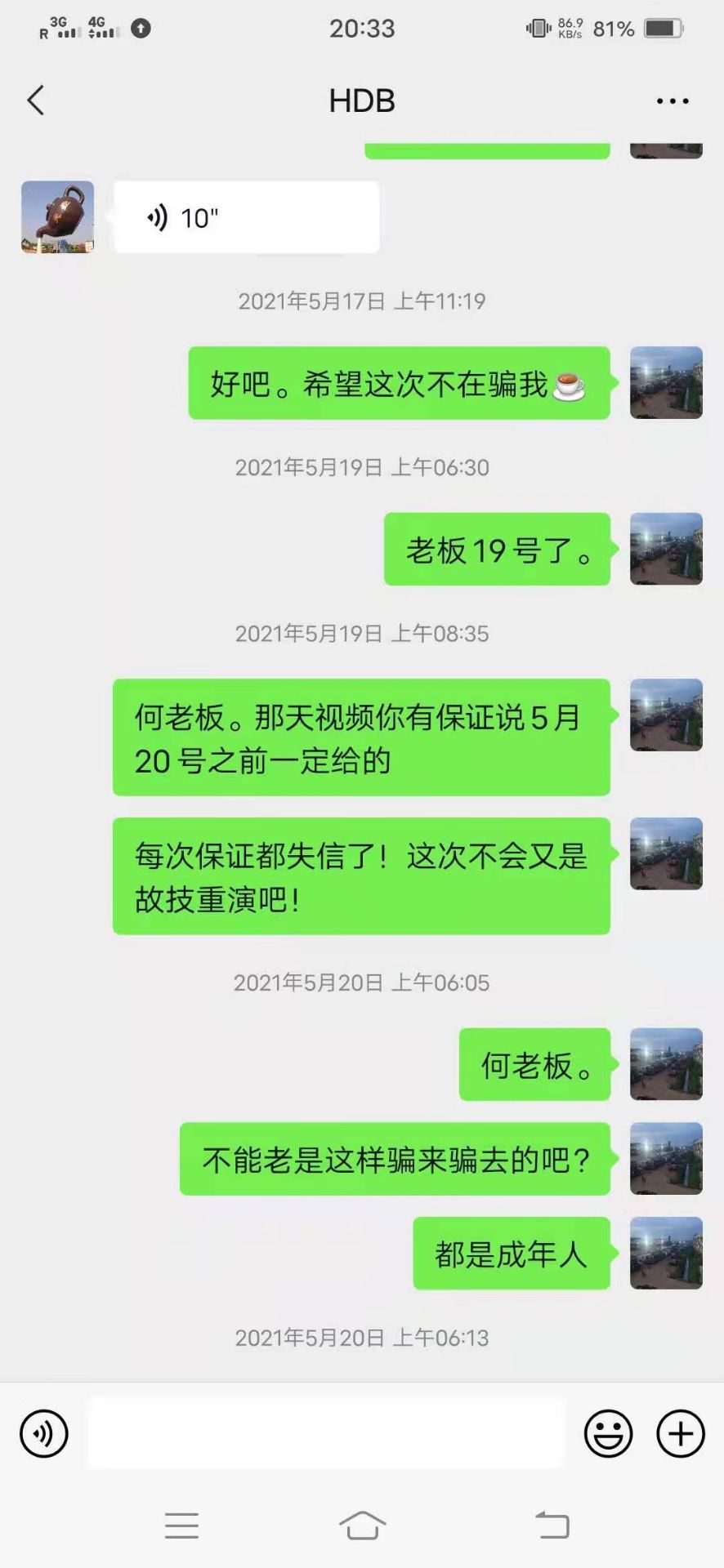The width and height of the screenshot is (724, 1568).
Task: Open the emoji sticker panel
Action: [609, 1433]
